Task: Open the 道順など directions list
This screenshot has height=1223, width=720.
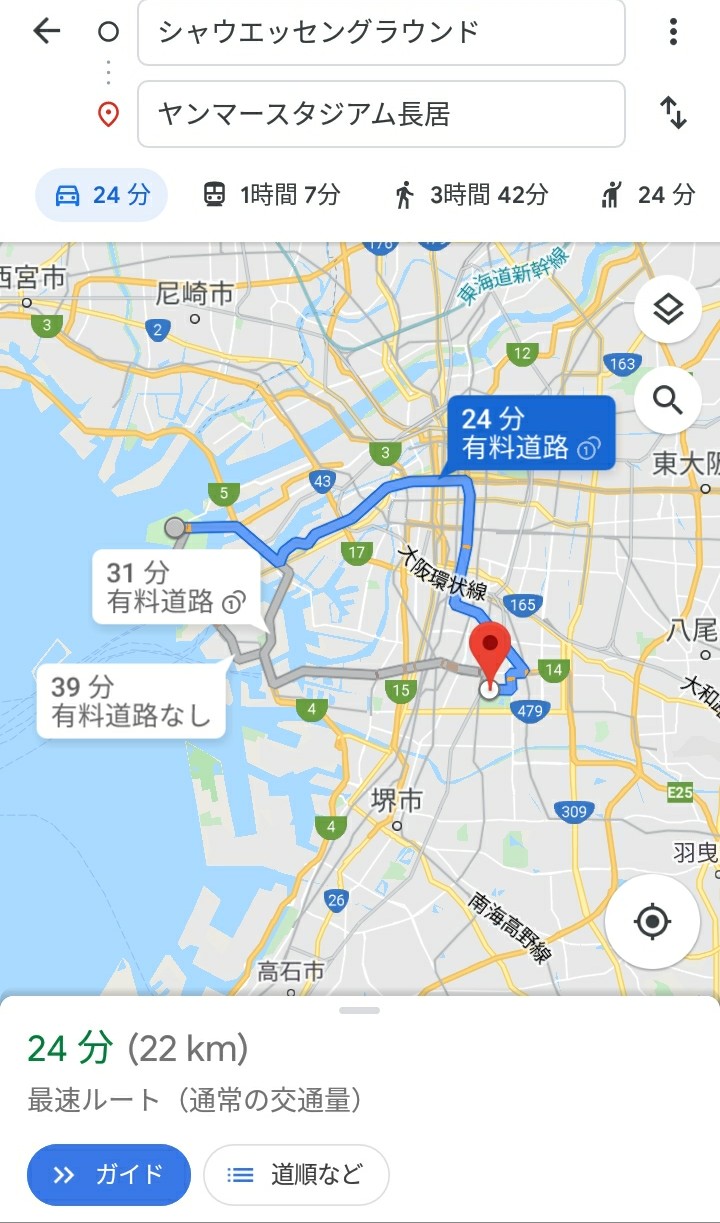Action: pyautogui.click(x=296, y=1174)
